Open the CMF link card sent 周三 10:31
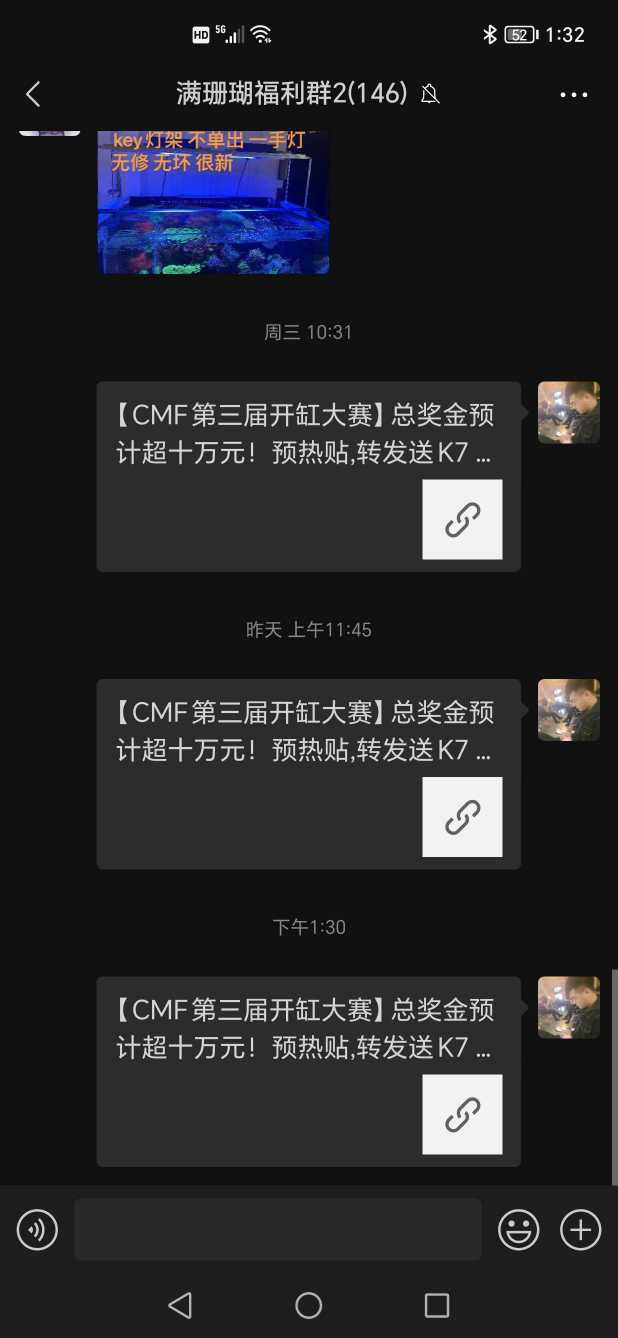Viewport: 618px width, 1338px height. tap(308, 476)
